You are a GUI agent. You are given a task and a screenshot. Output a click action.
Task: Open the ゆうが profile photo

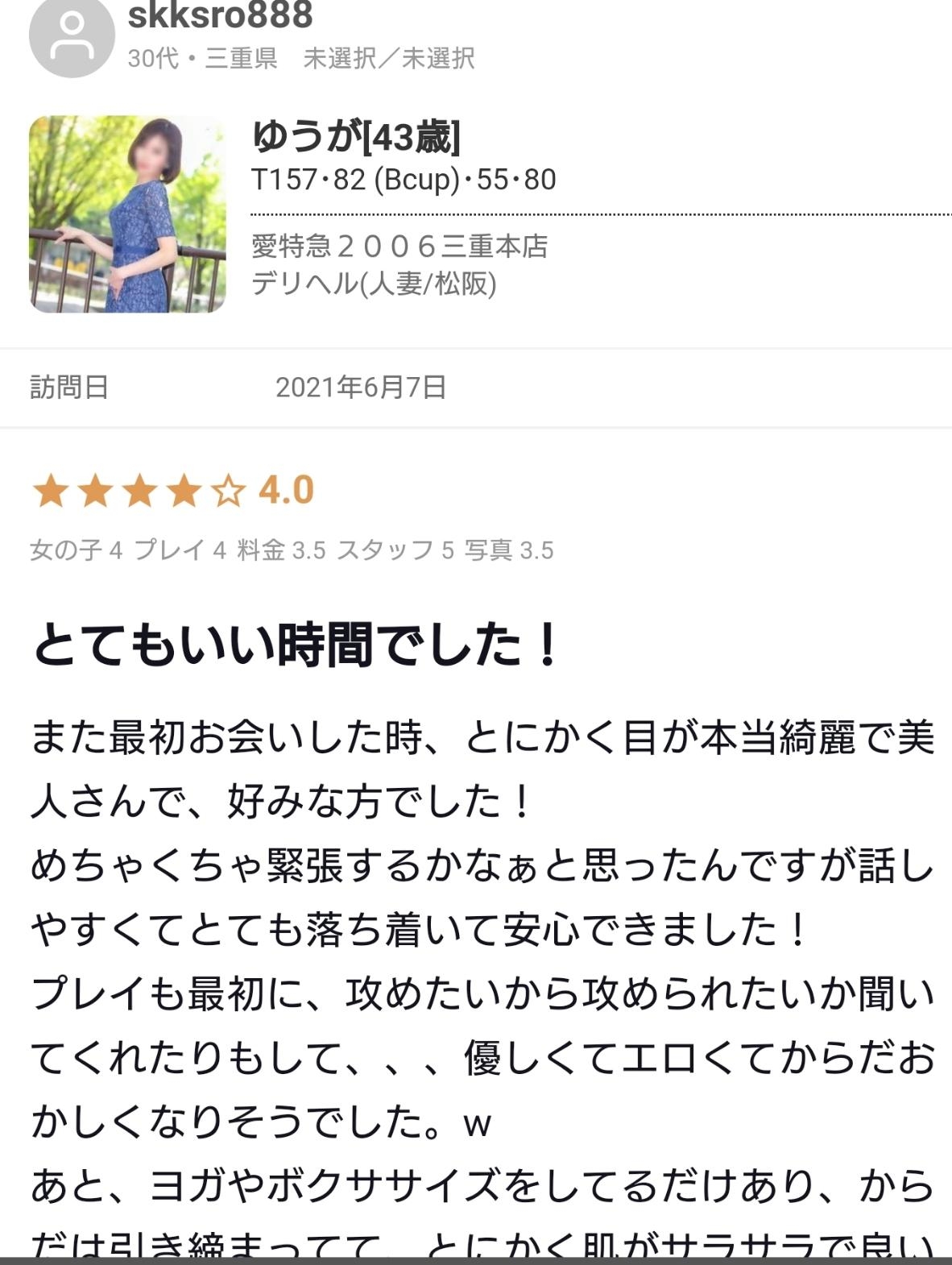[127, 214]
